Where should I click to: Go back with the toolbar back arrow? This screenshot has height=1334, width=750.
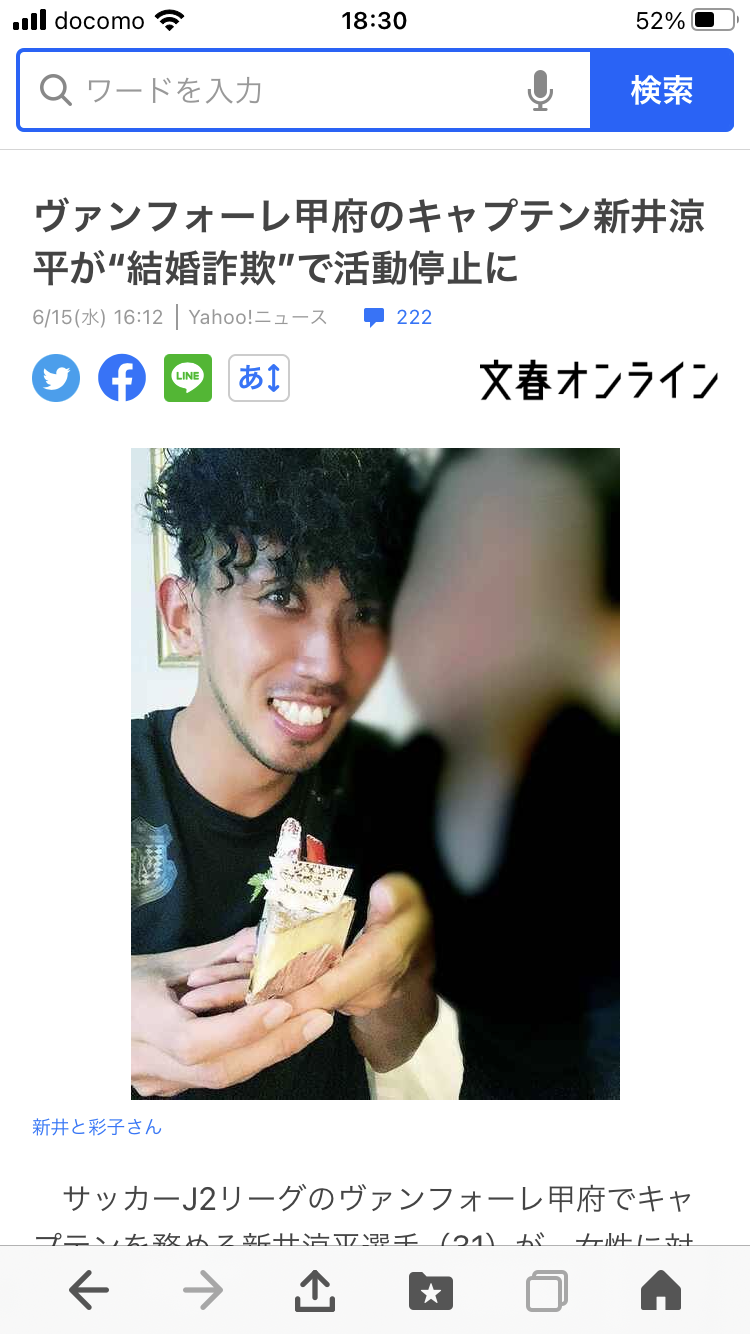point(89,1291)
